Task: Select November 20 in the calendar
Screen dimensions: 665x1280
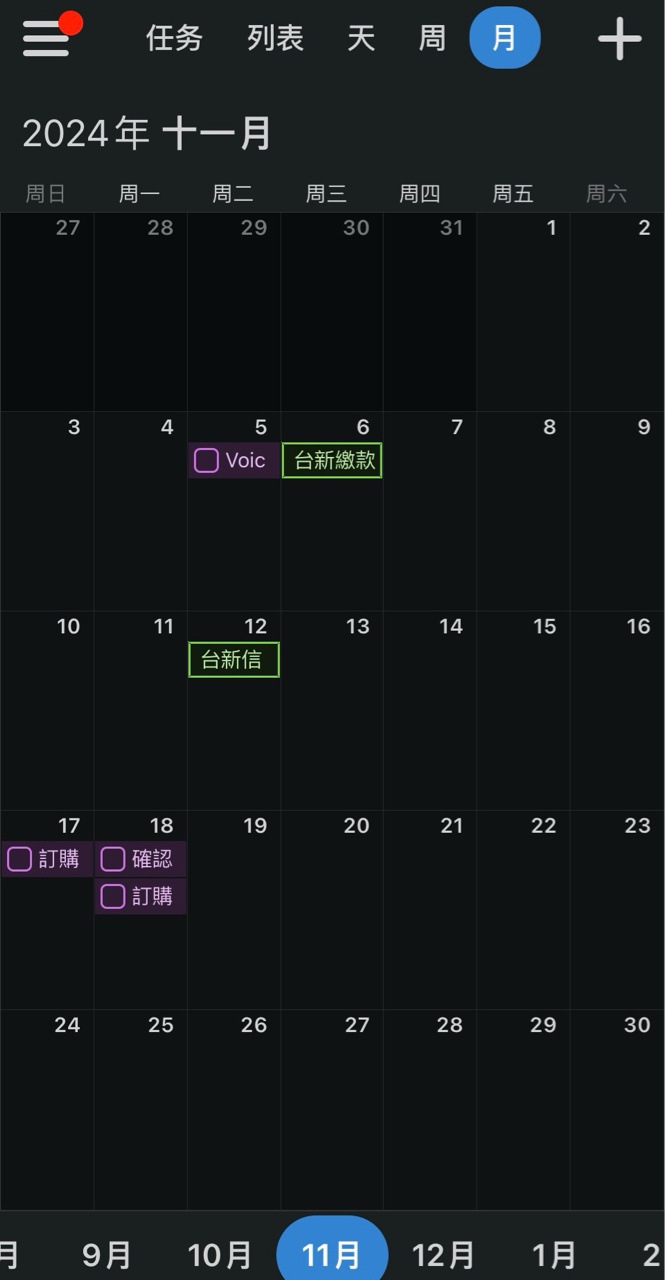Action: pyautogui.click(x=332, y=910)
